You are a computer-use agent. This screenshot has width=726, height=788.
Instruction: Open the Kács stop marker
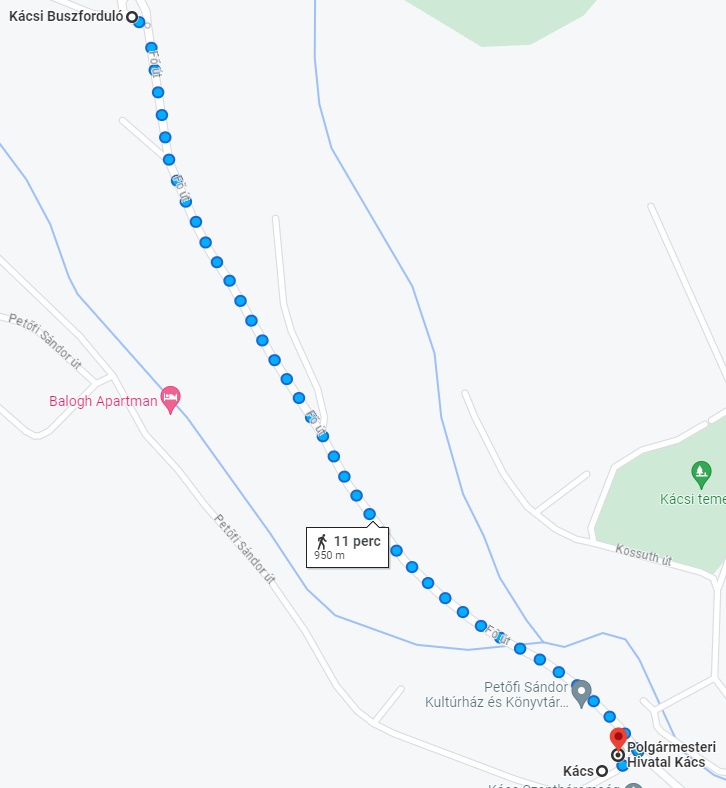click(x=602, y=771)
